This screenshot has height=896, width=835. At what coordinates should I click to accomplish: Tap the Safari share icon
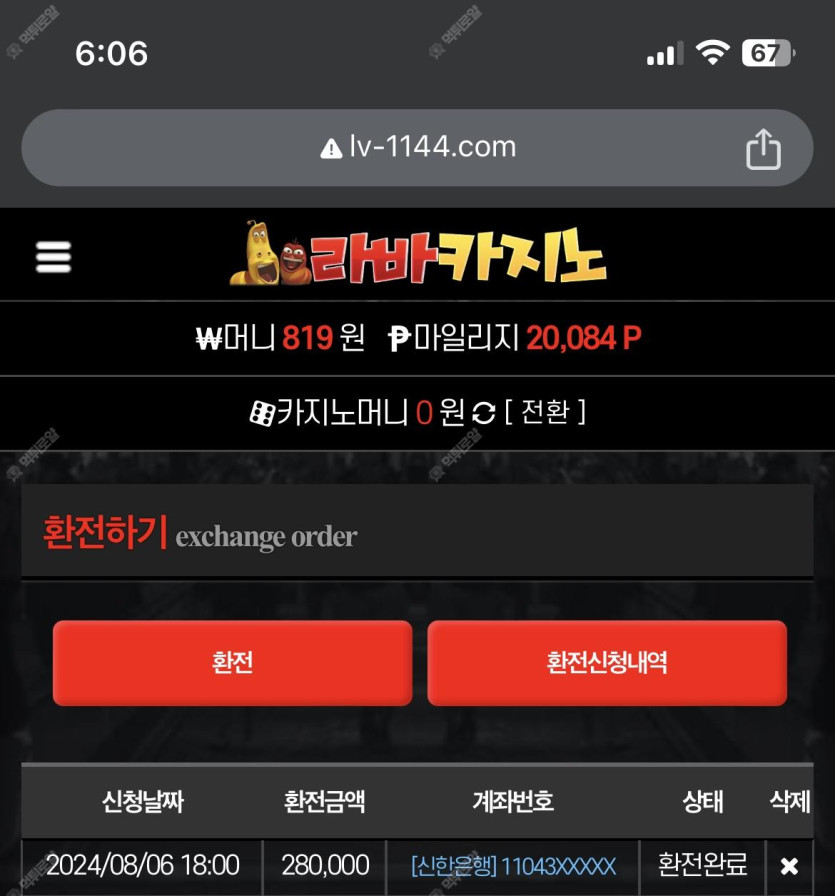(762, 149)
